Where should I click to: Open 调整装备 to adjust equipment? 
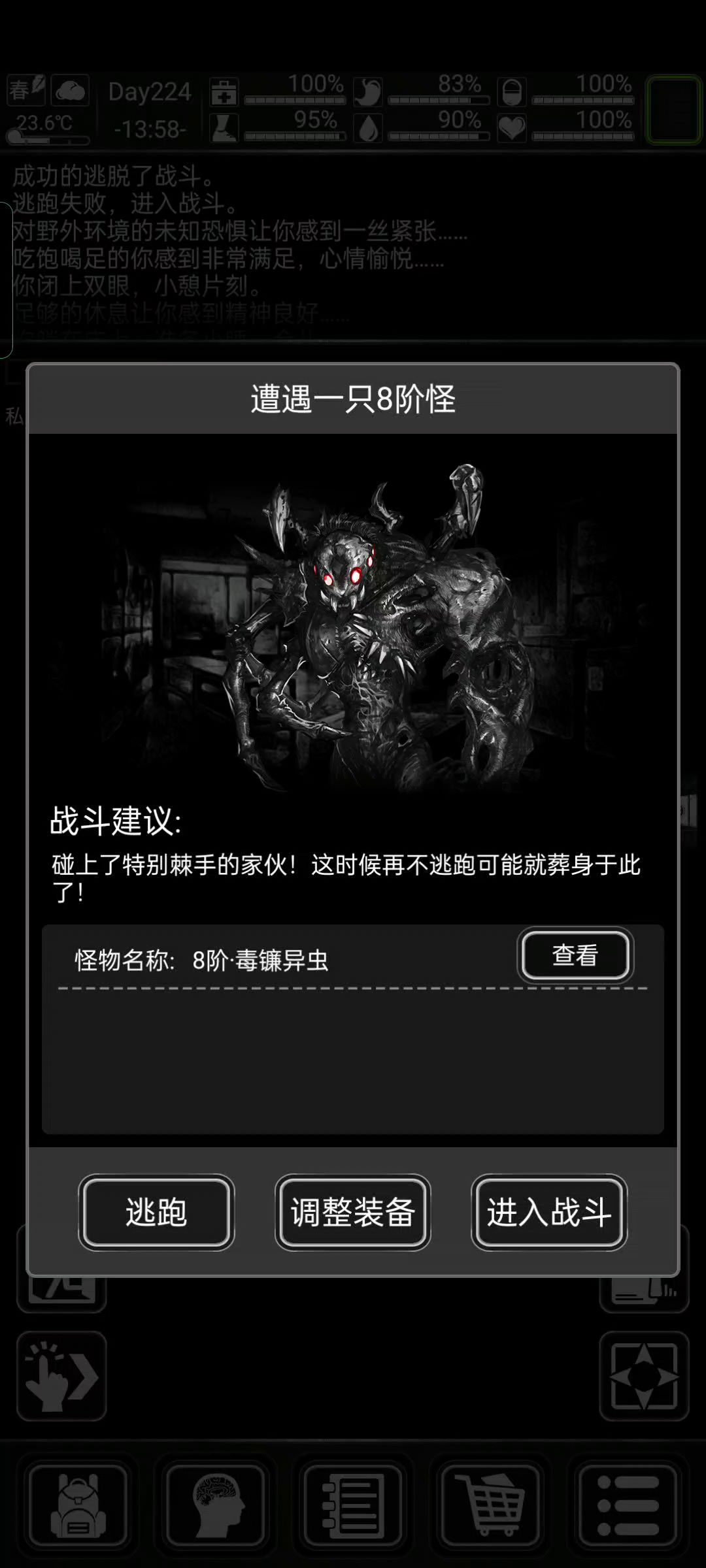click(353, 1213)
